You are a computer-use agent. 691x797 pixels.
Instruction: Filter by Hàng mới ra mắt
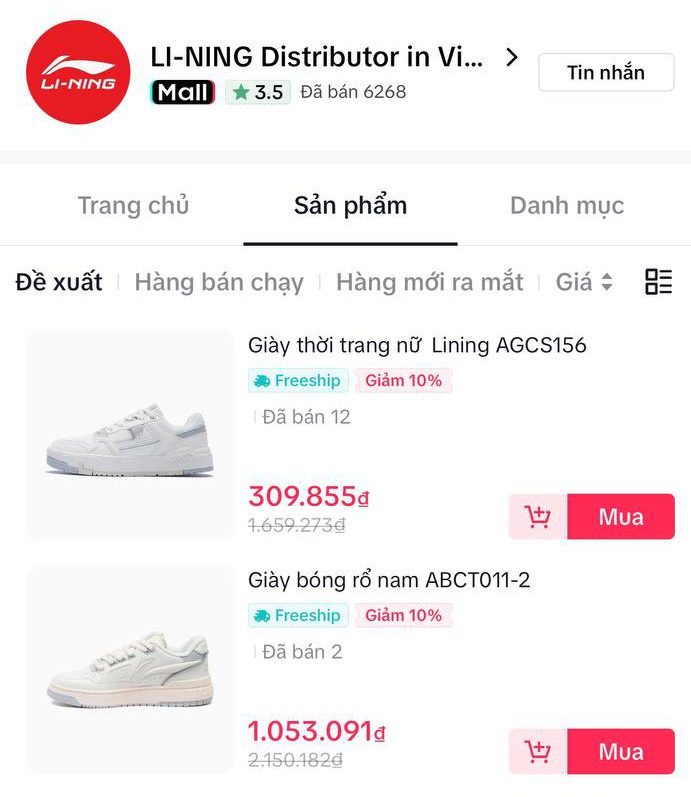click(430, 282)
